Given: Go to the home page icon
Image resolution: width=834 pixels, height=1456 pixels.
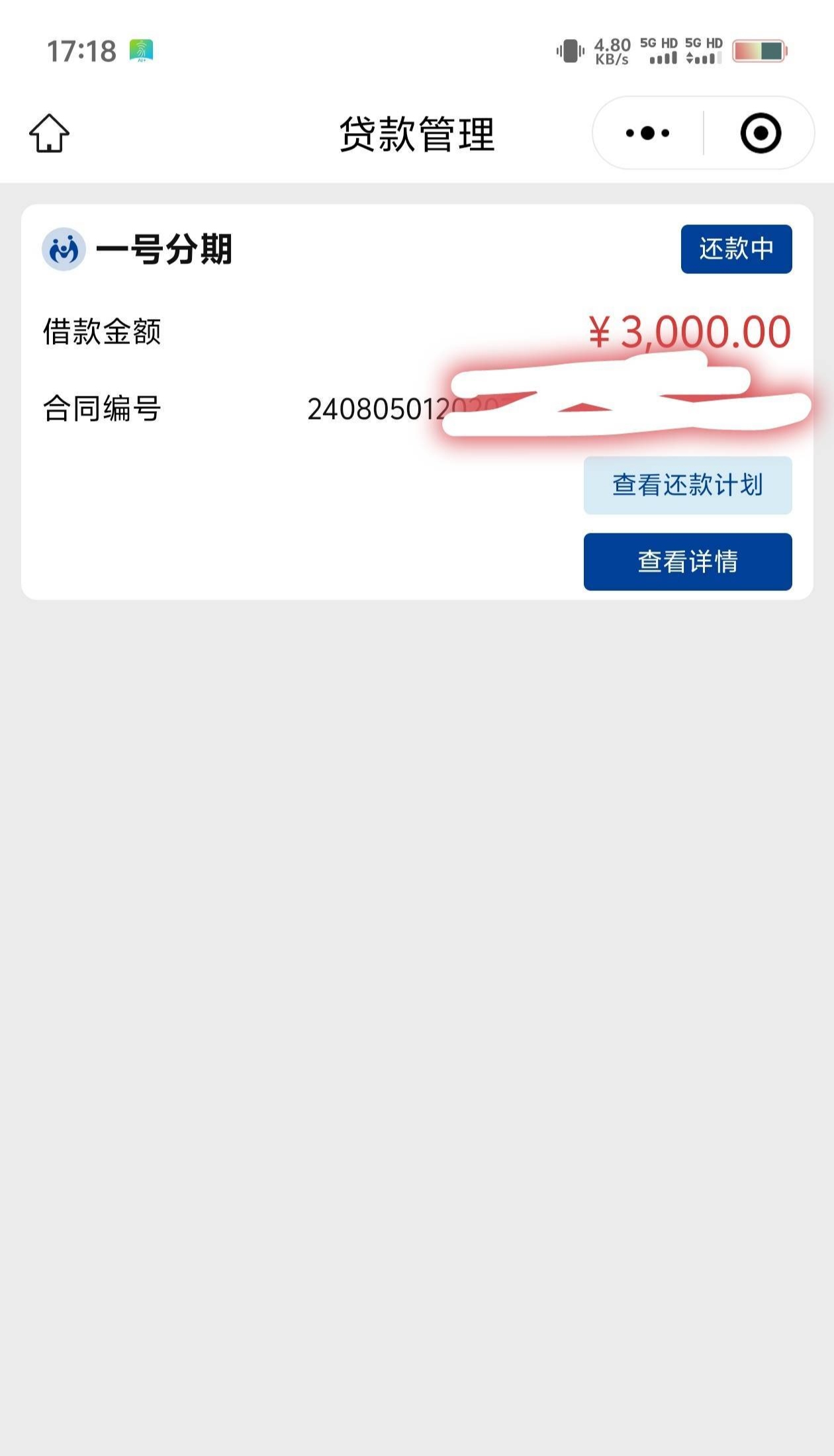Looking at the screenshot, I should pos(49,133).
